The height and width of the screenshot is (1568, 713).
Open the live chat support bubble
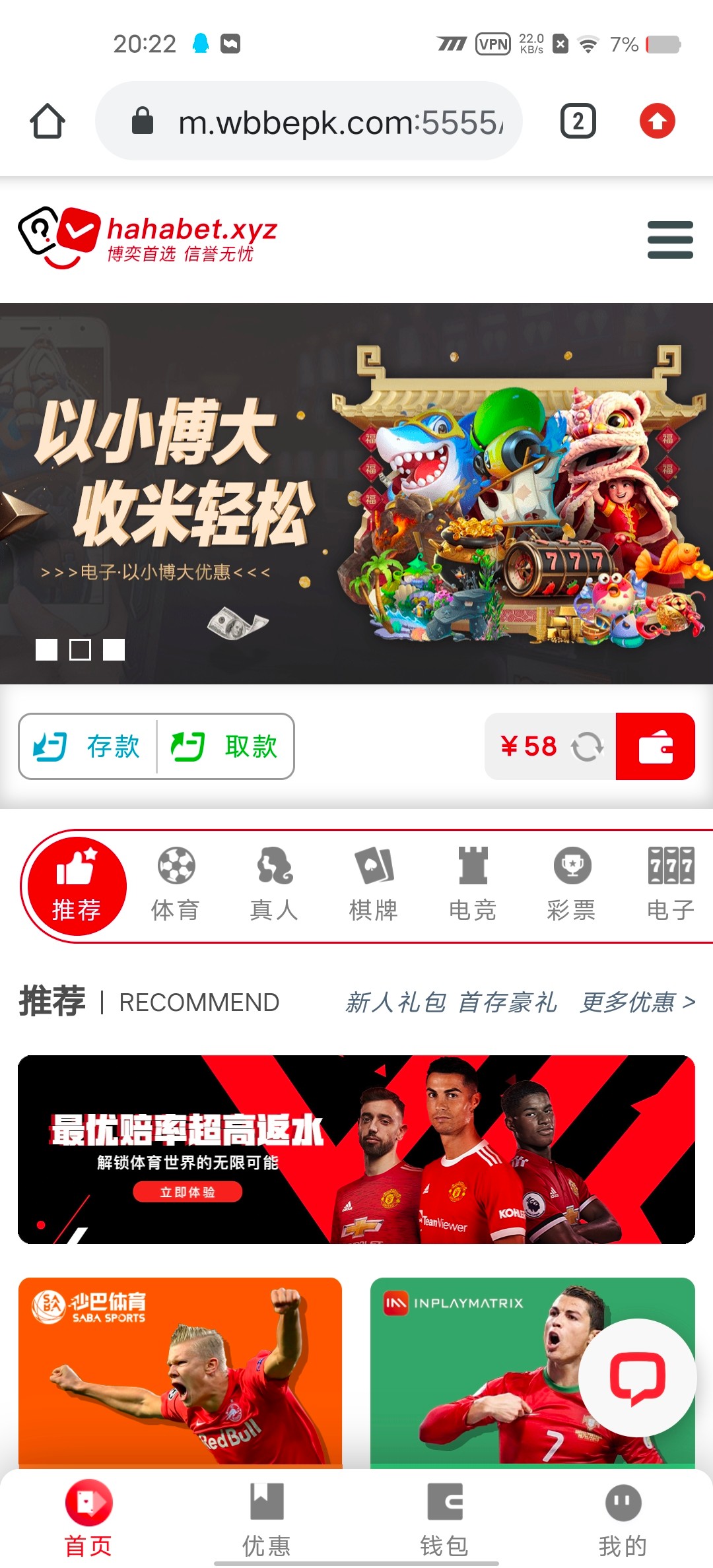(x=637, y=1377)
